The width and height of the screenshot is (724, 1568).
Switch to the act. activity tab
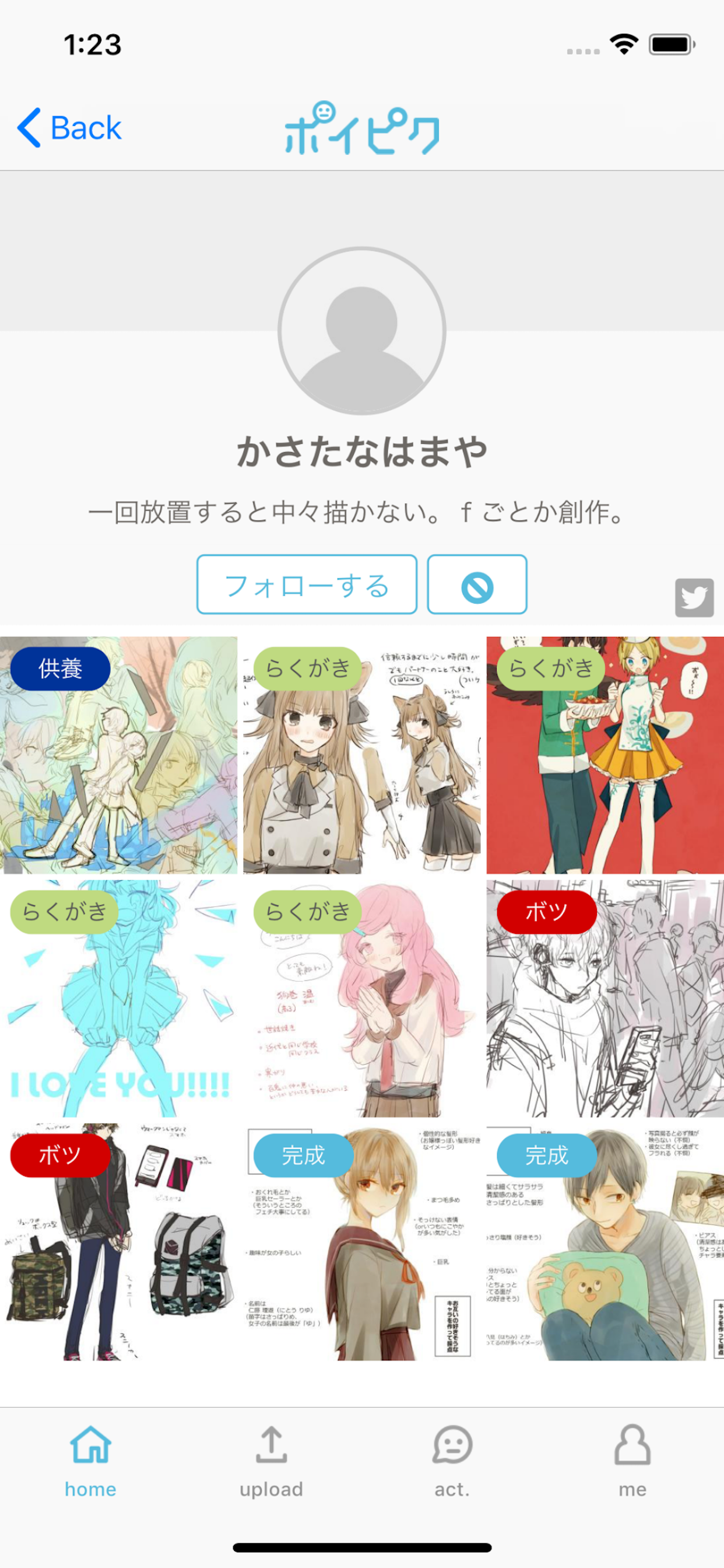[x=452, y=1461]
